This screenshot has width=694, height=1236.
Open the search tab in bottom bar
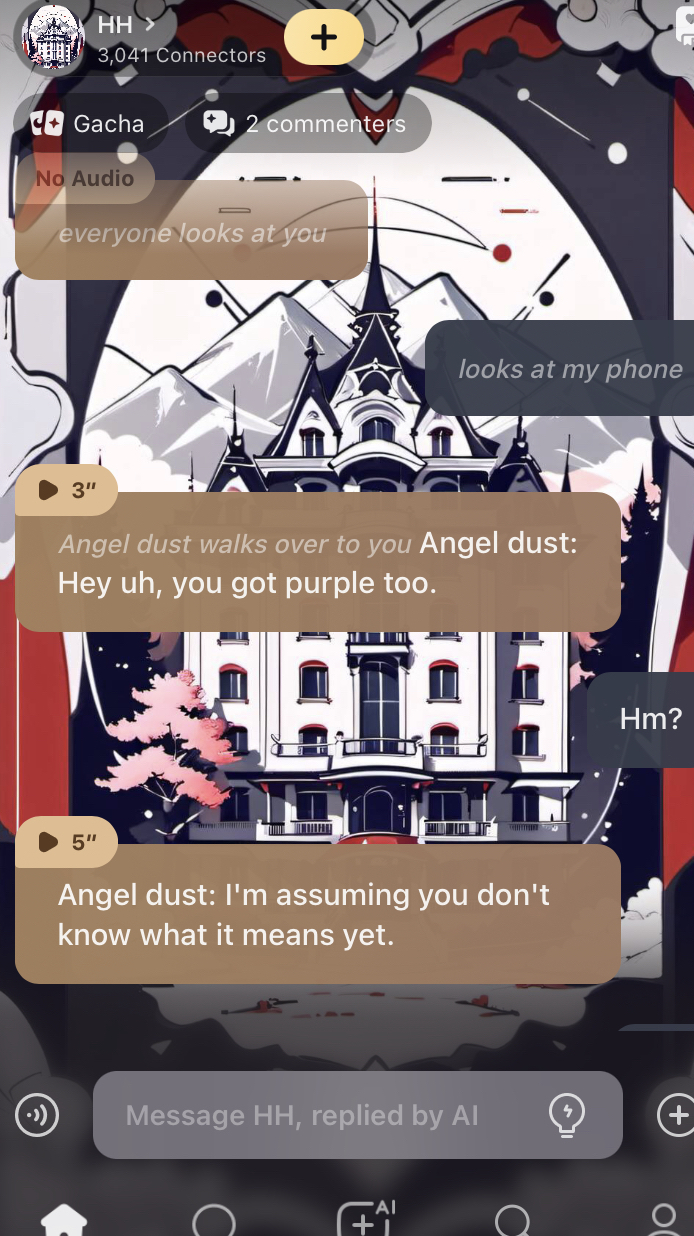513,1220
